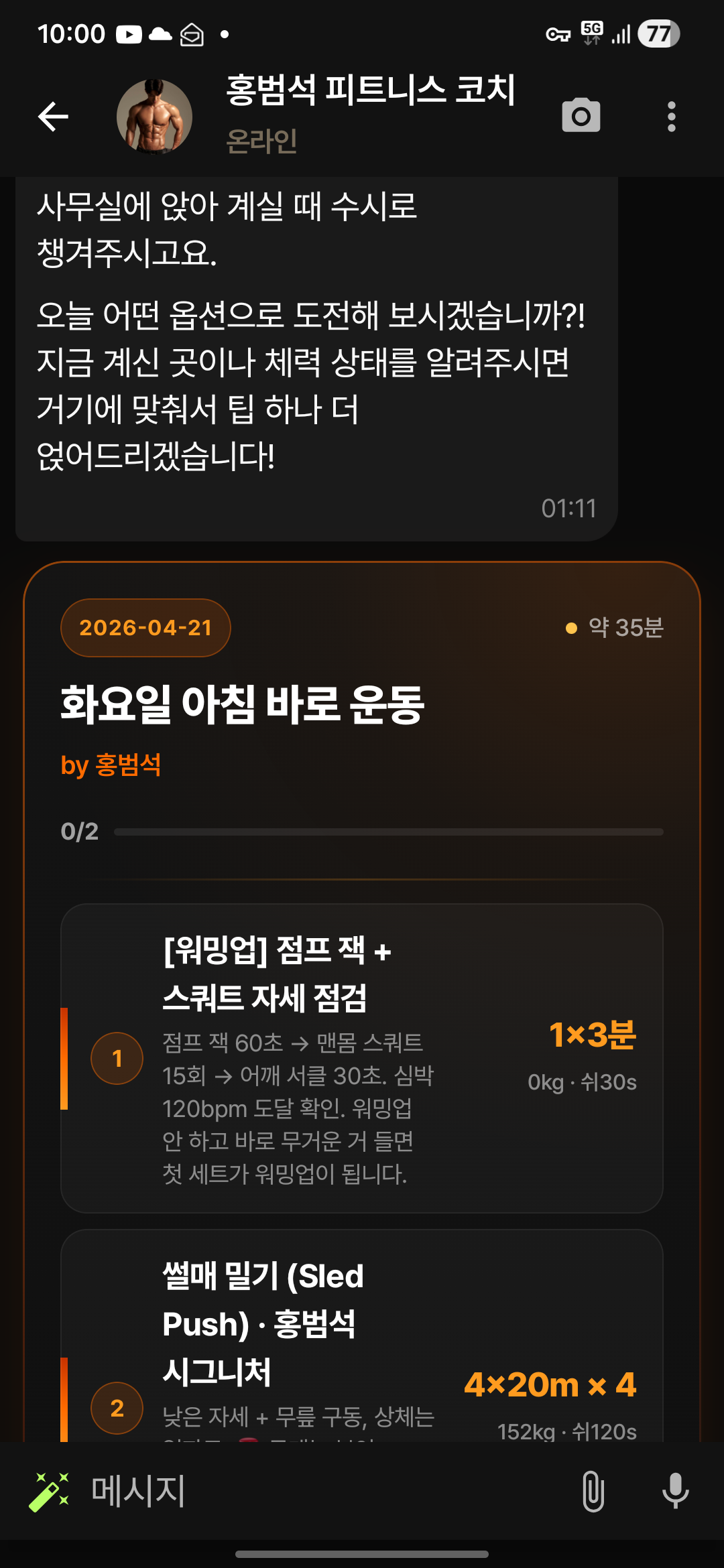Viewport: 724px width, 1568px height.
Task: Tap the 2026-04-21 date chip
Action: (x=145, y=627)
